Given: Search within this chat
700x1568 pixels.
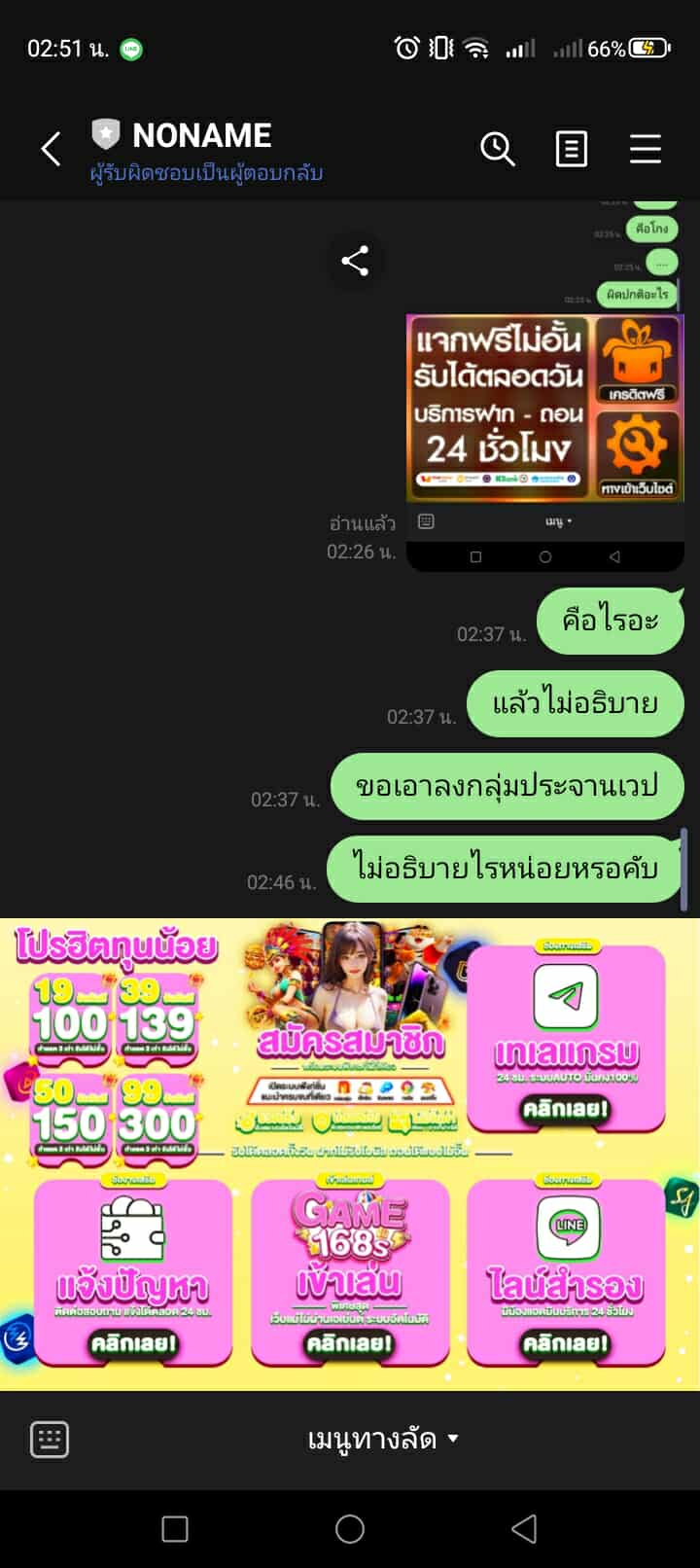Looking at the screenshot, I should click(x=497, y=149).
